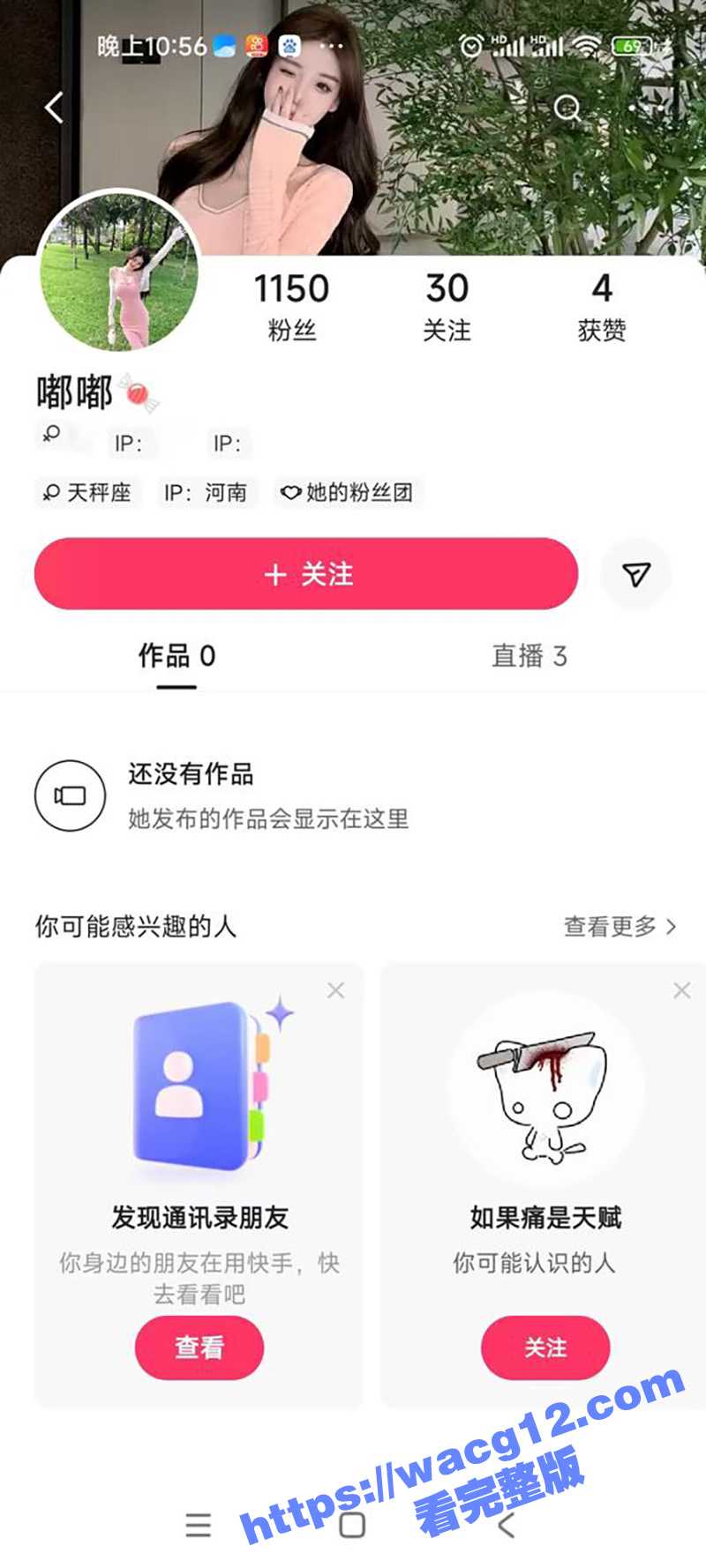706x1568 pixels.
Task: Tap the IP: 河南 location tag
Action: 209,494
